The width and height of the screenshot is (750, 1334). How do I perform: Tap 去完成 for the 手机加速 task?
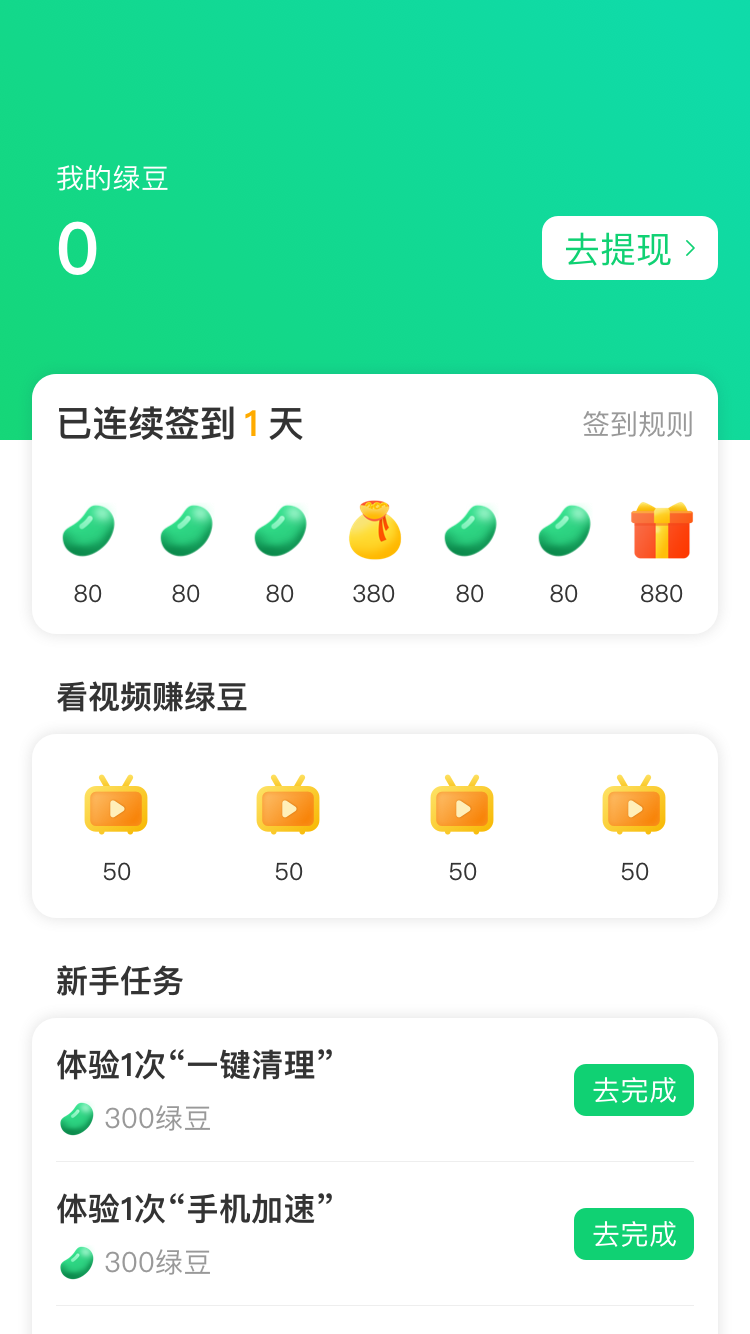point(634,1234)
